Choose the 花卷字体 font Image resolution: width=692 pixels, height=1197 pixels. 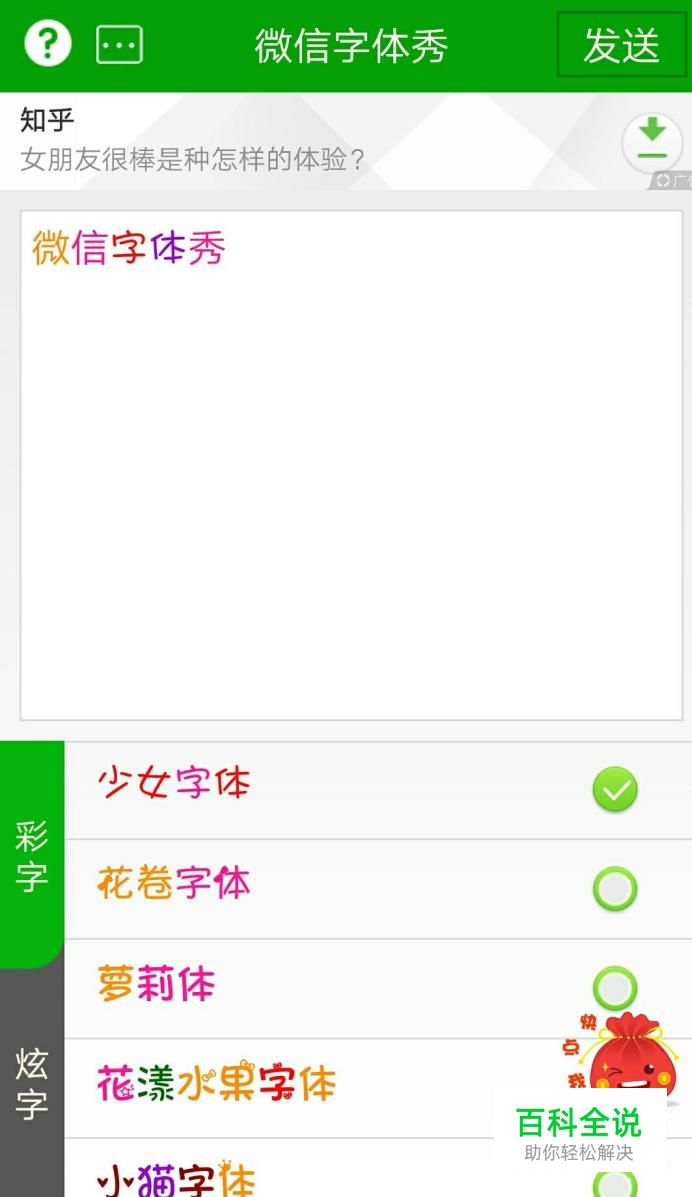click(378, 889)
